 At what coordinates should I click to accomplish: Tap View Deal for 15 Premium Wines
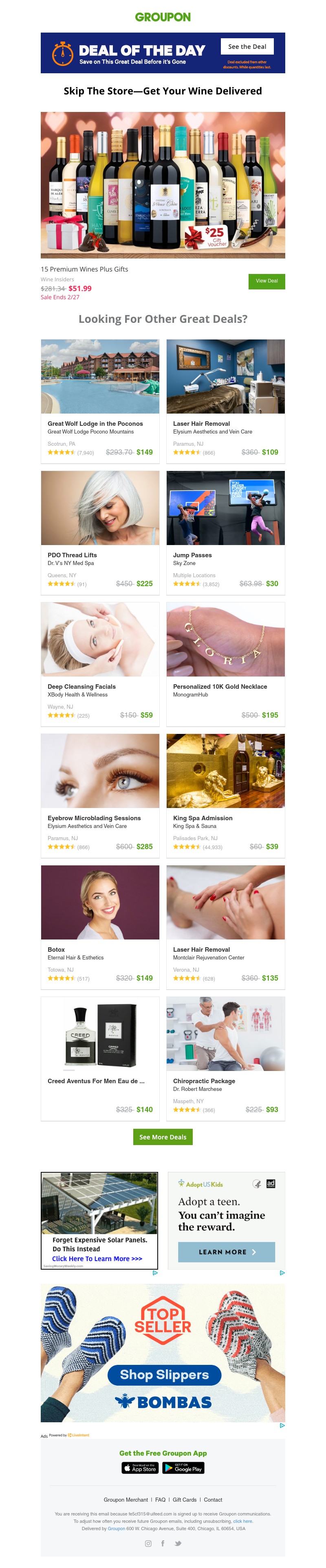[x=266, y=280]
